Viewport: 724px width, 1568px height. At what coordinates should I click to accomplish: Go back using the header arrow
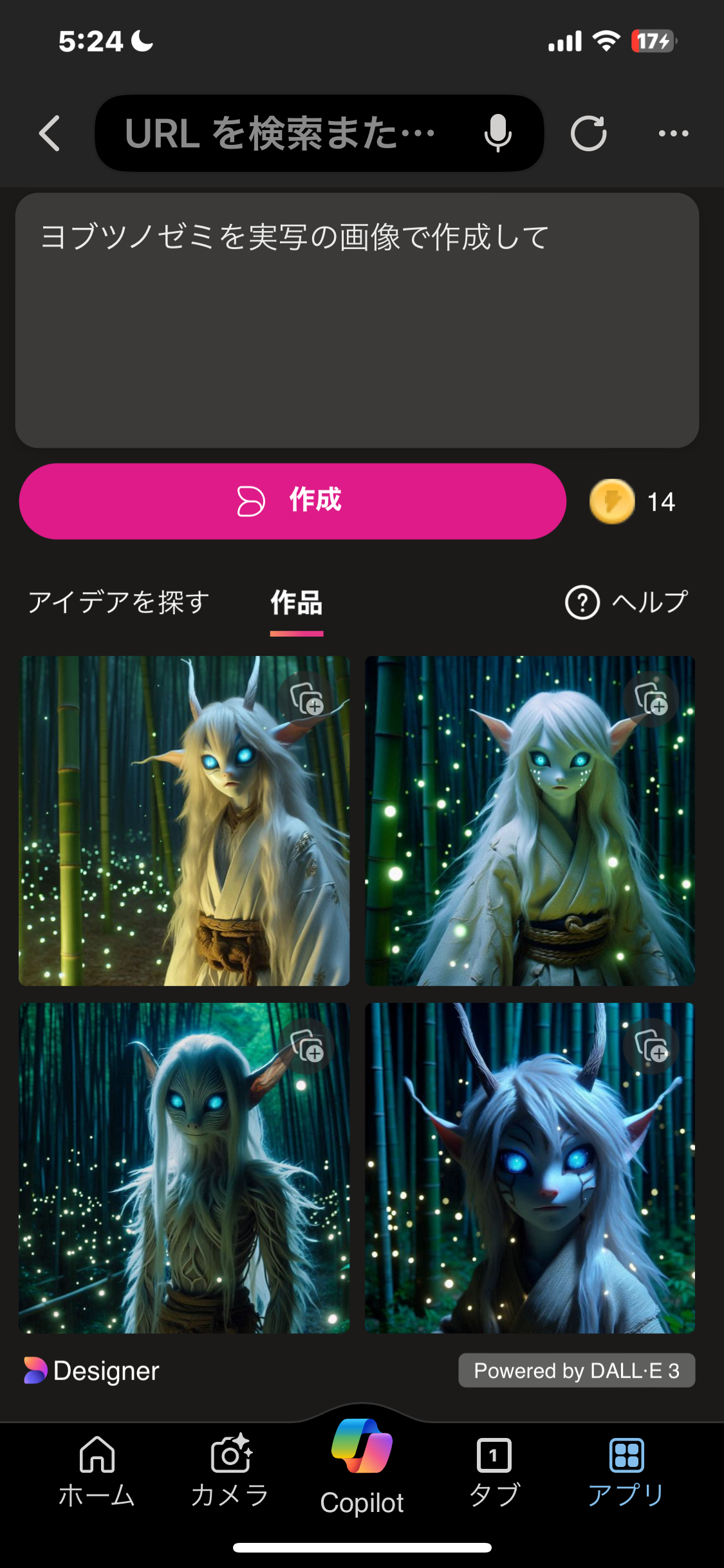50,134
